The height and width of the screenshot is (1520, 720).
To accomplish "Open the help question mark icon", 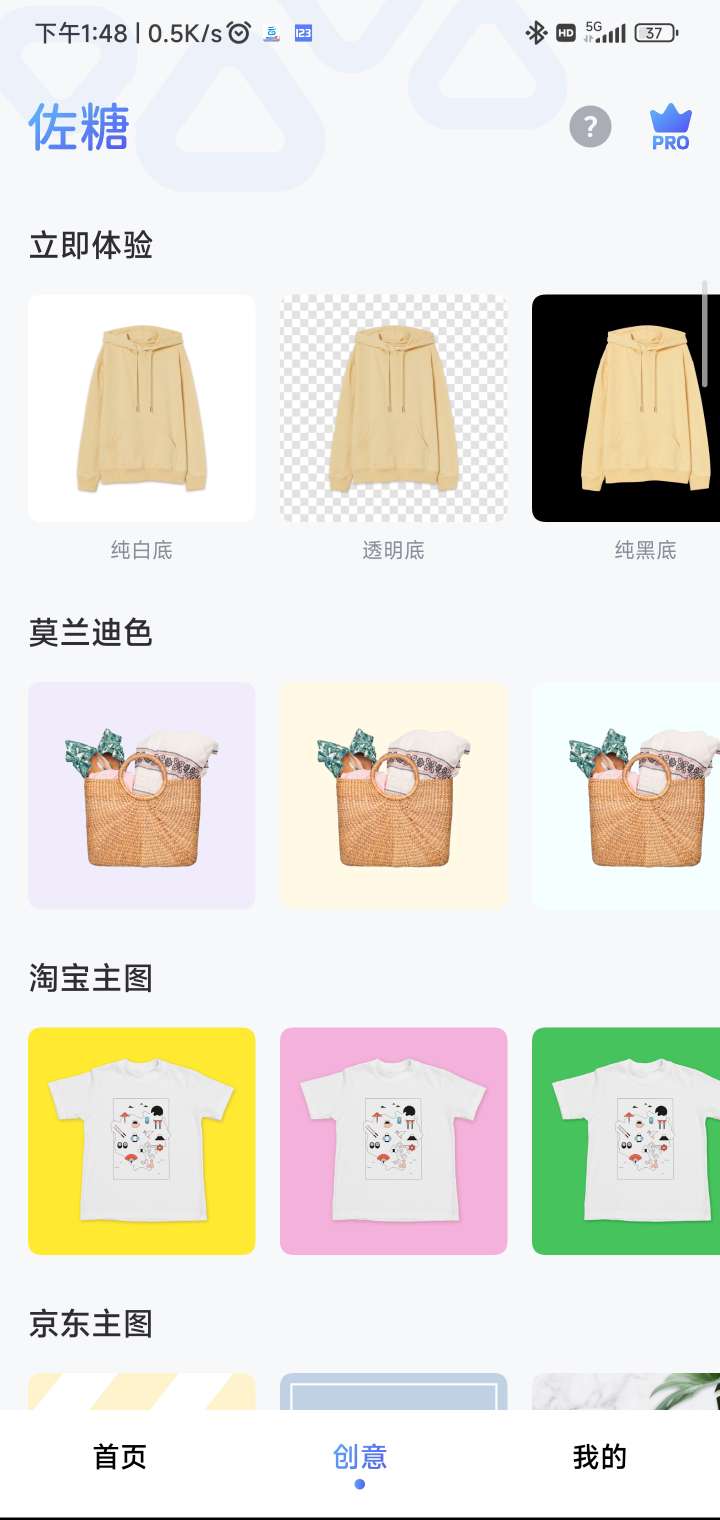I will click(590, 127).
